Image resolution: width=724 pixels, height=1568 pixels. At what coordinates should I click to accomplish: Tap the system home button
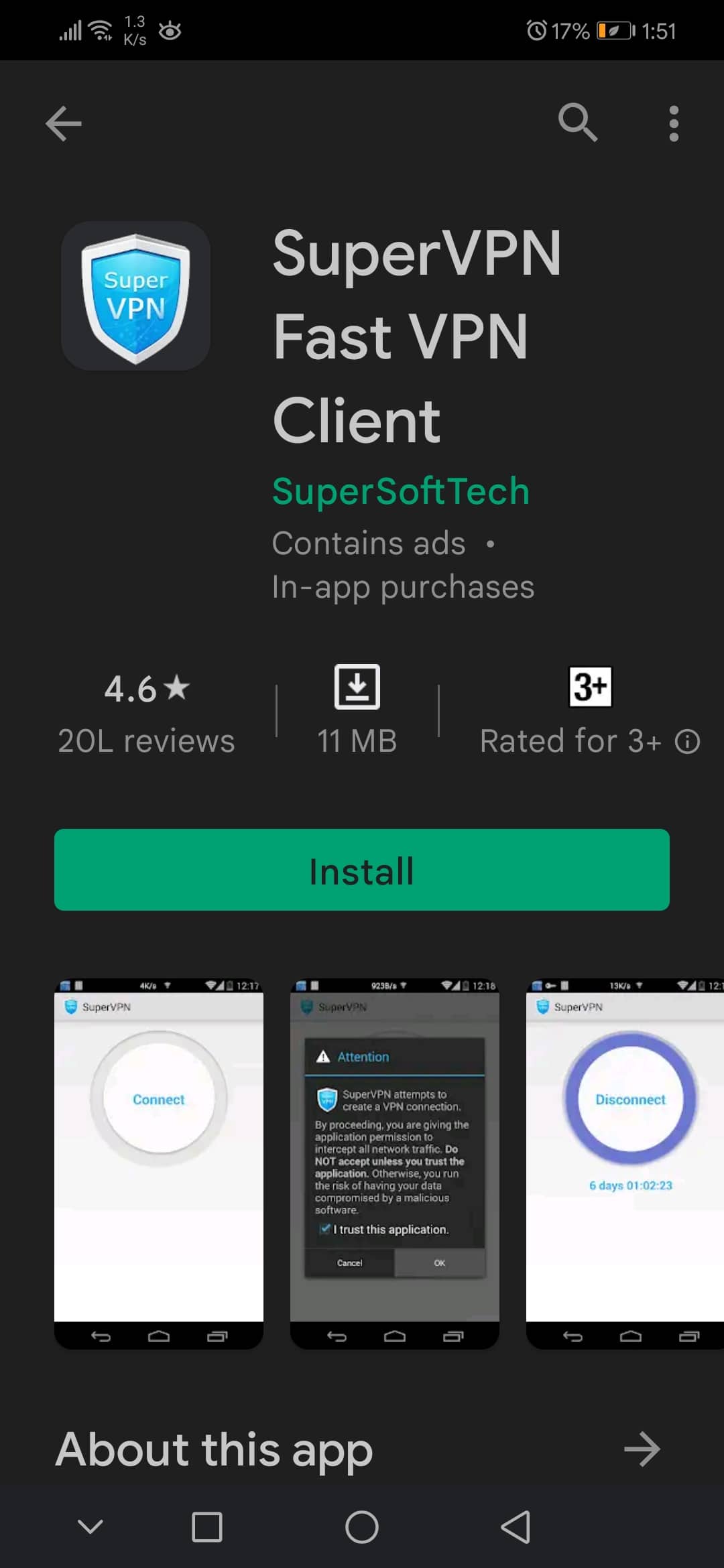coord(362,1527)
